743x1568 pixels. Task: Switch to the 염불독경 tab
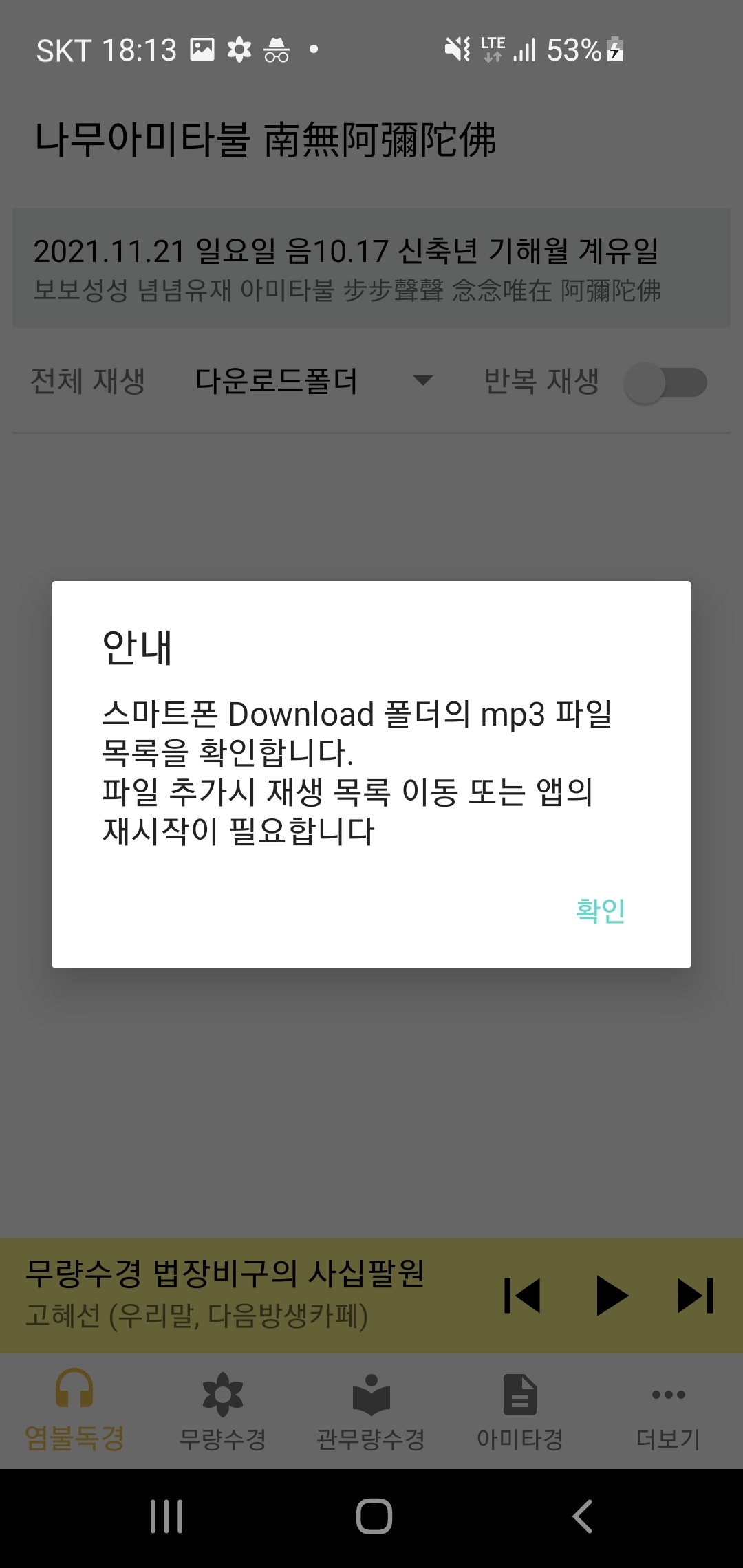tap(74, 1410)
